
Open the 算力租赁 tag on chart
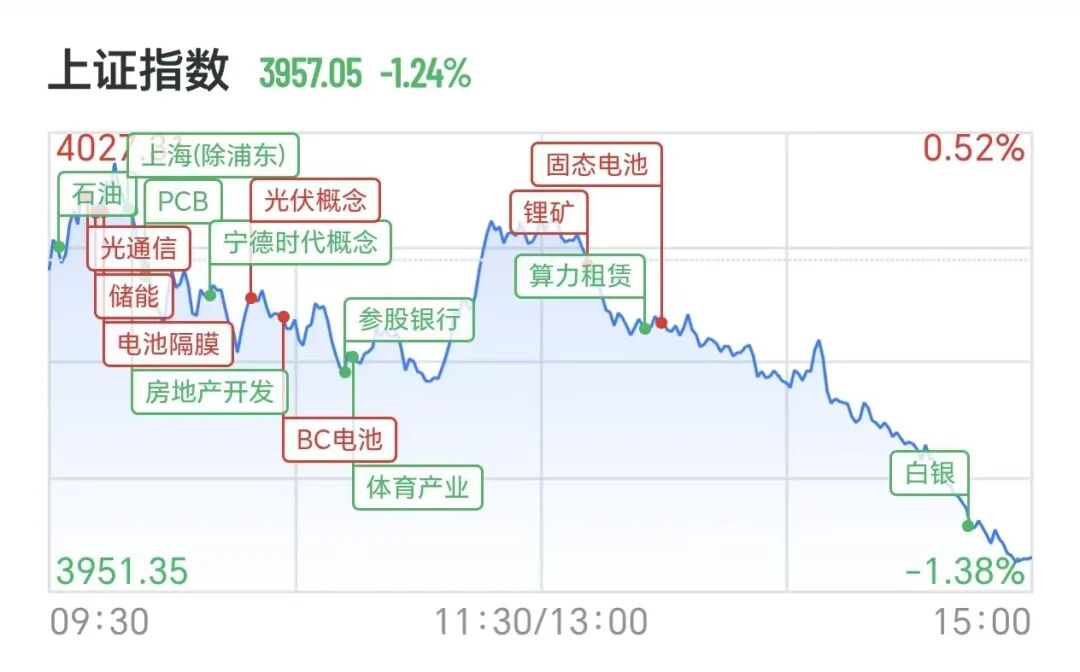tap(580, 275)
